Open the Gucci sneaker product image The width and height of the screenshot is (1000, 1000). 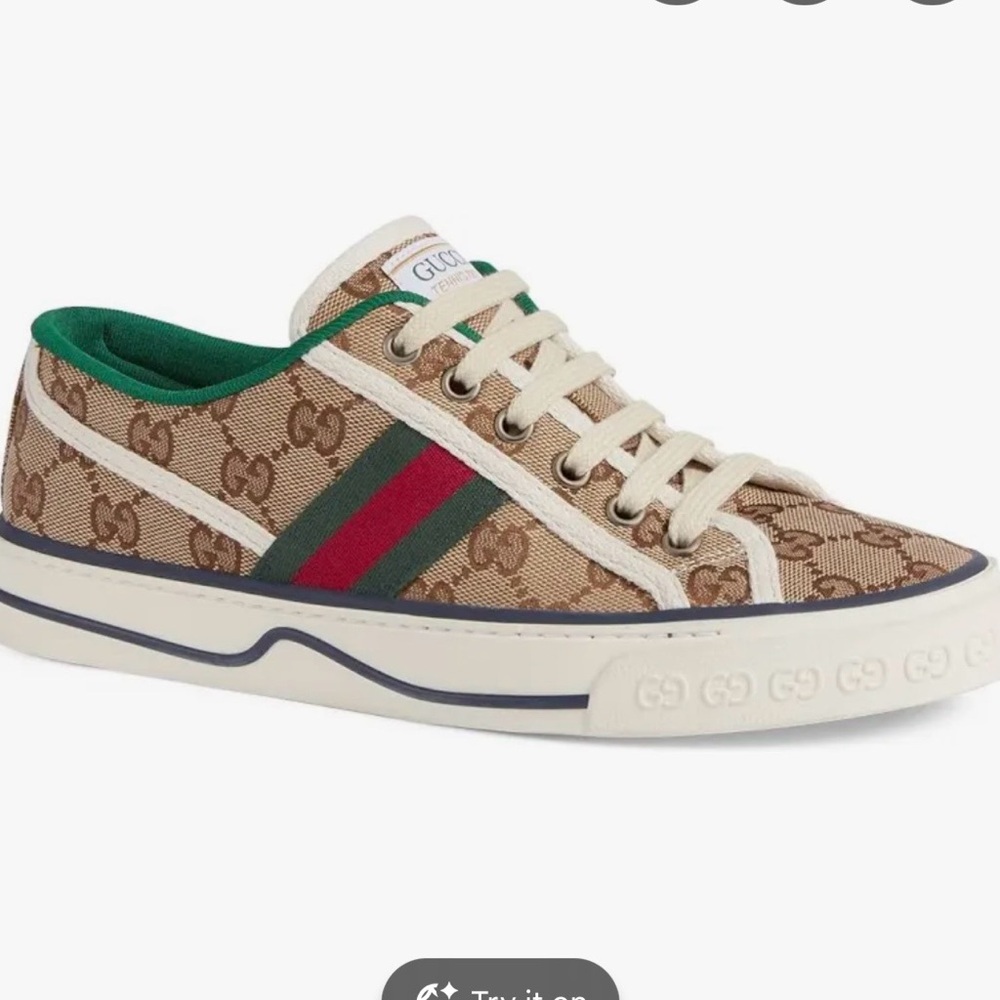pyautogui.click(x=500, y=478)
